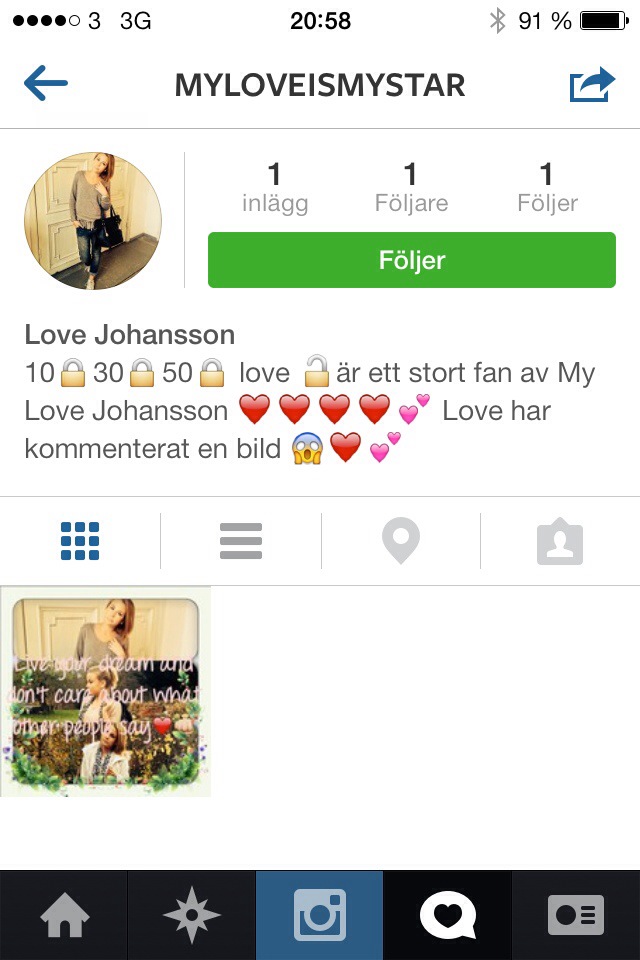Open the 'Live your dream' post thumbnail

pyautogui.click(x=105, y=691)
